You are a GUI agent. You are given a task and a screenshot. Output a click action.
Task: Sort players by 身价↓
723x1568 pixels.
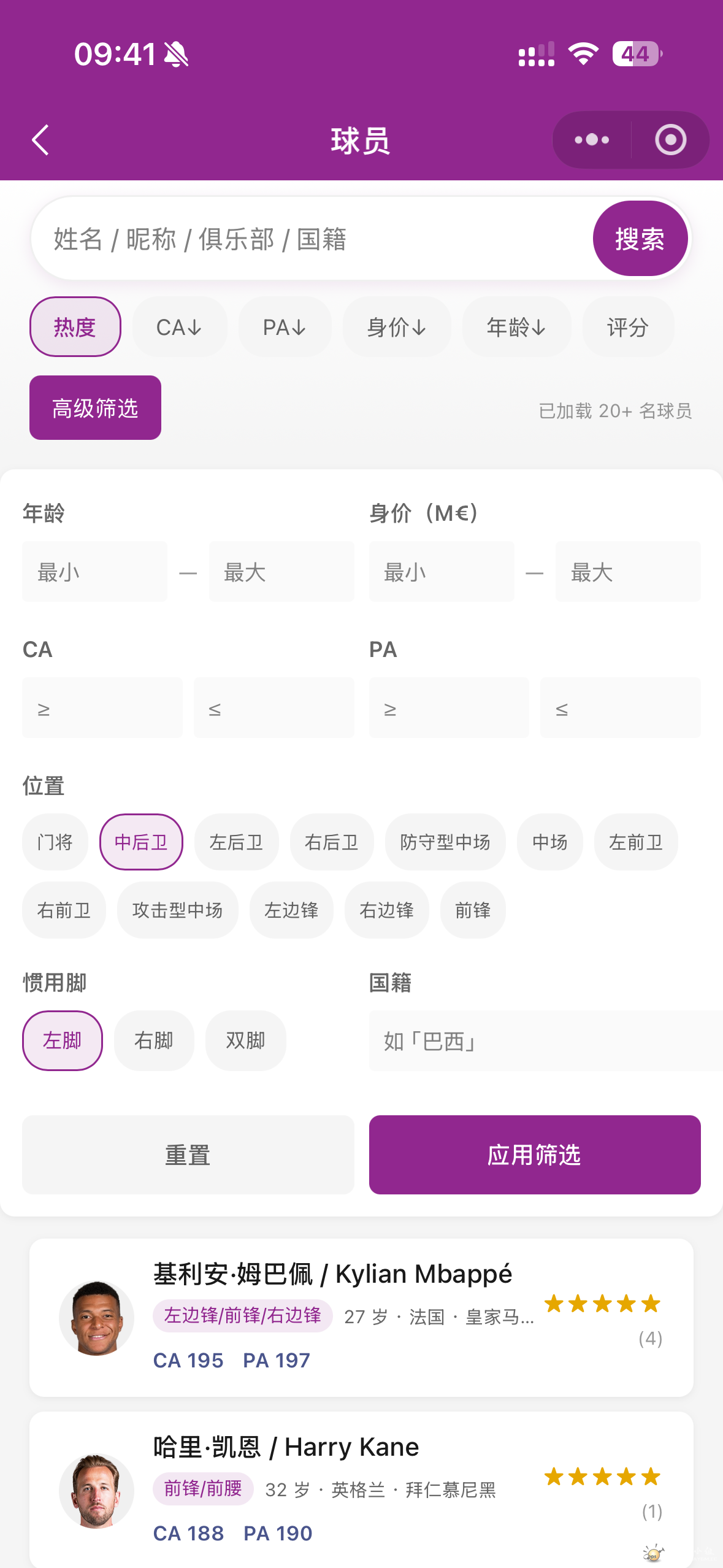coord(397,327)
